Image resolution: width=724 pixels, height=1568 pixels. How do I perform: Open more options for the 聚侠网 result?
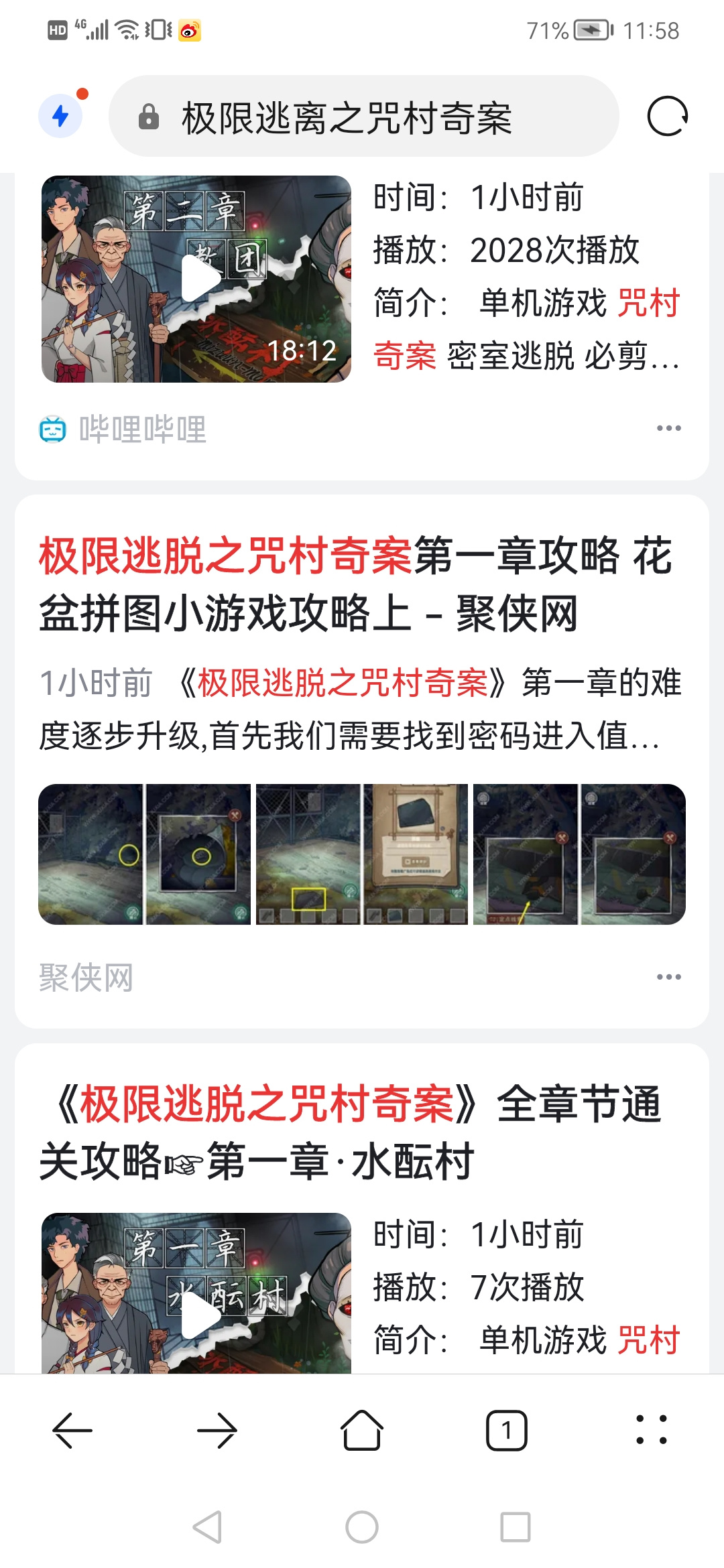pos(668,977)
